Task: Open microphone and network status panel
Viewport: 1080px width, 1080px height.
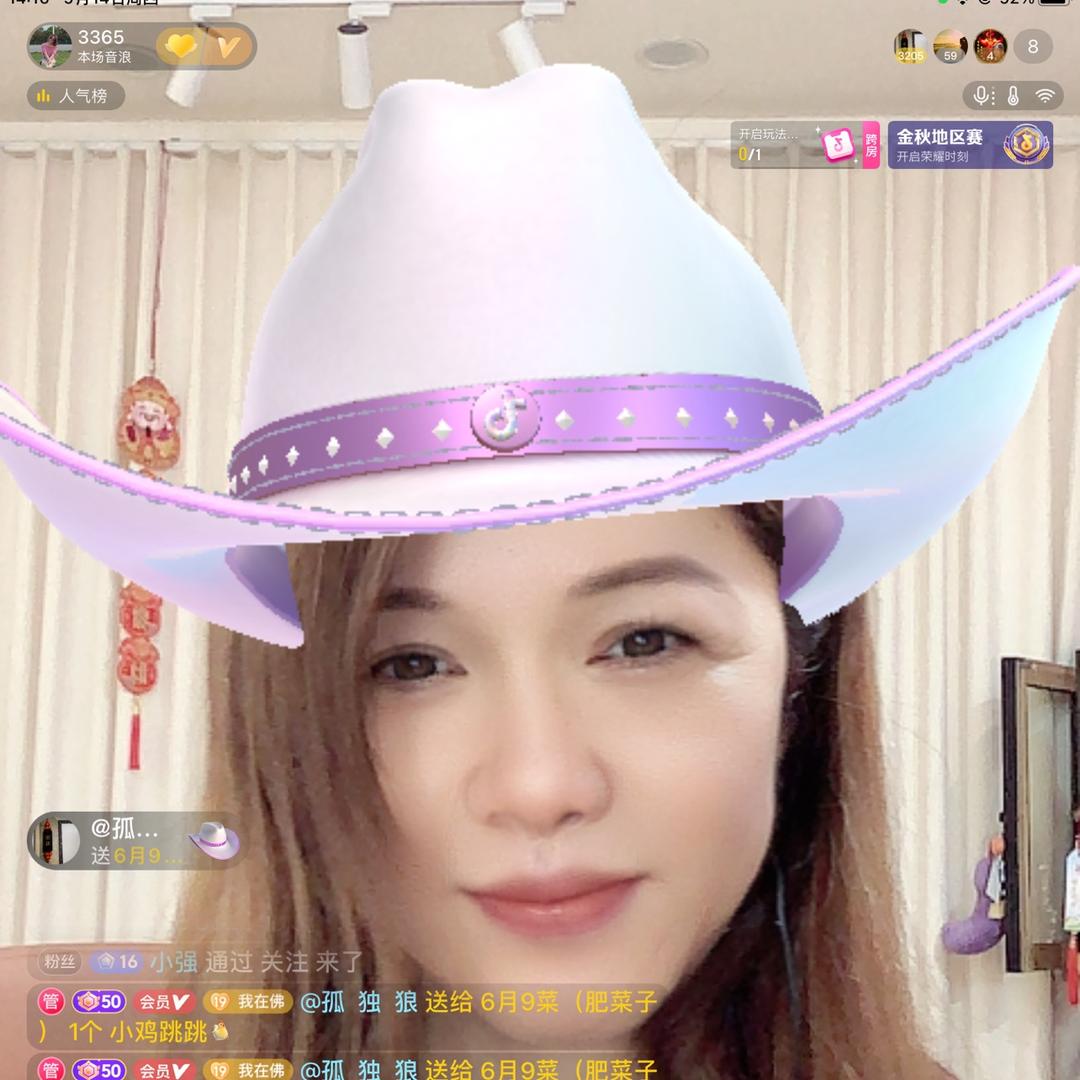Action: point(1013,96)
